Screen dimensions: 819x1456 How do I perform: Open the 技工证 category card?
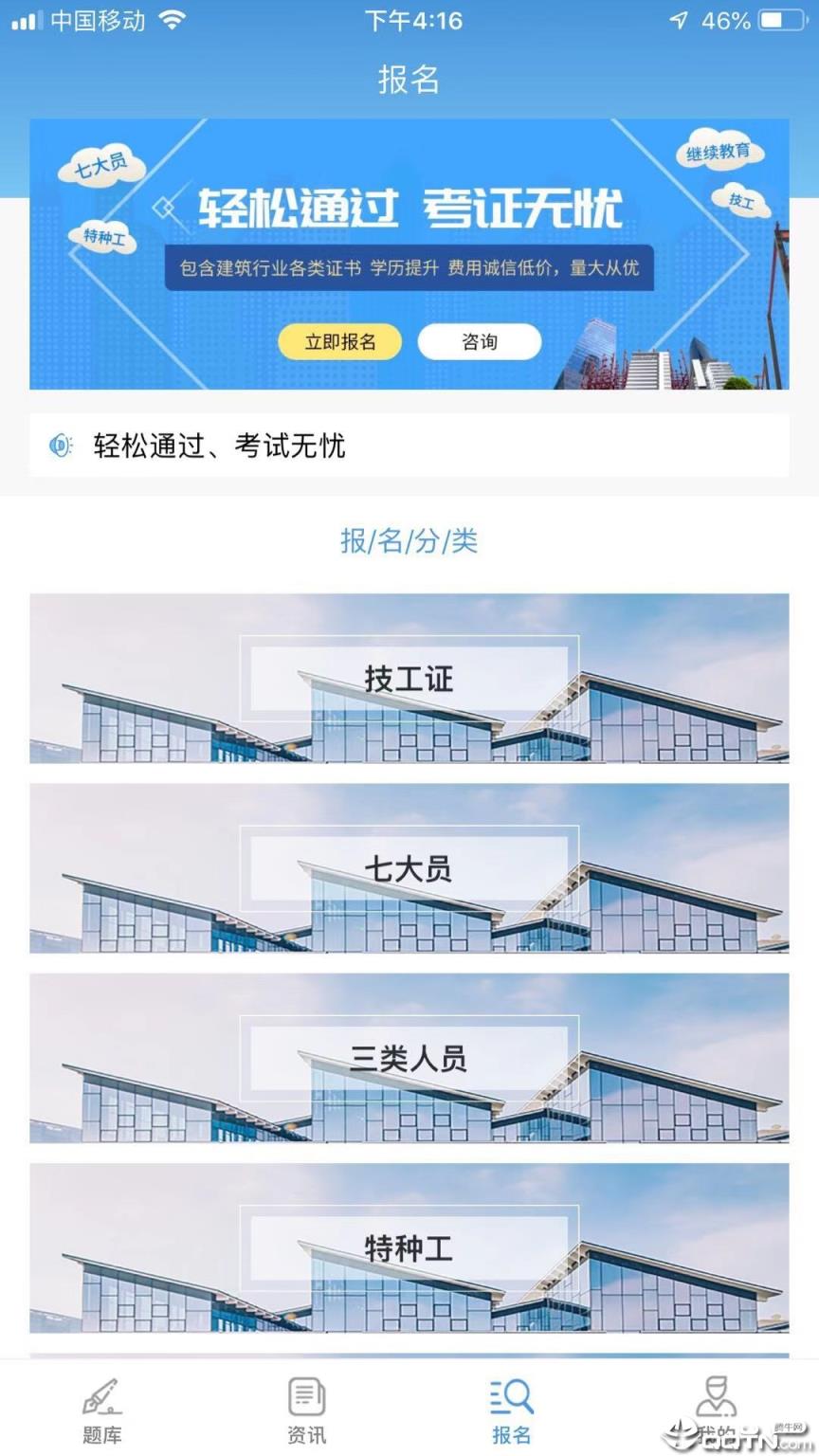click(x=409, y=678)
